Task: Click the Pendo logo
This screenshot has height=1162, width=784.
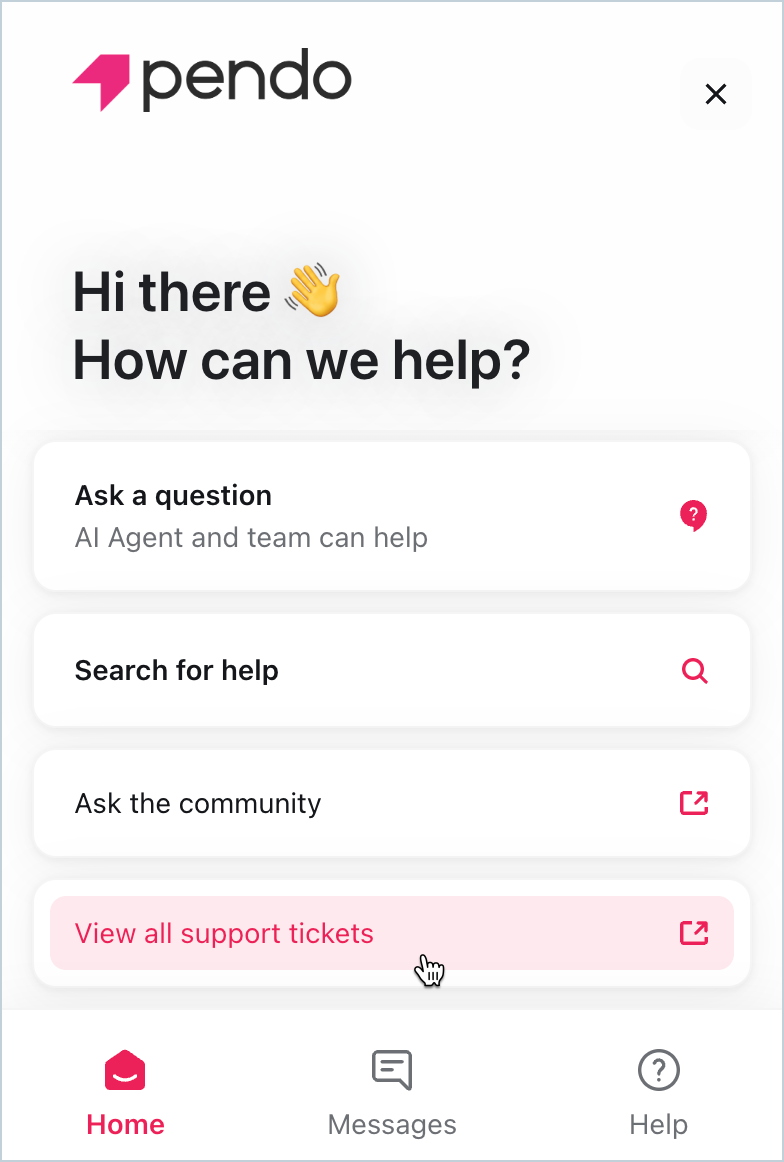Action: (210, 80)
